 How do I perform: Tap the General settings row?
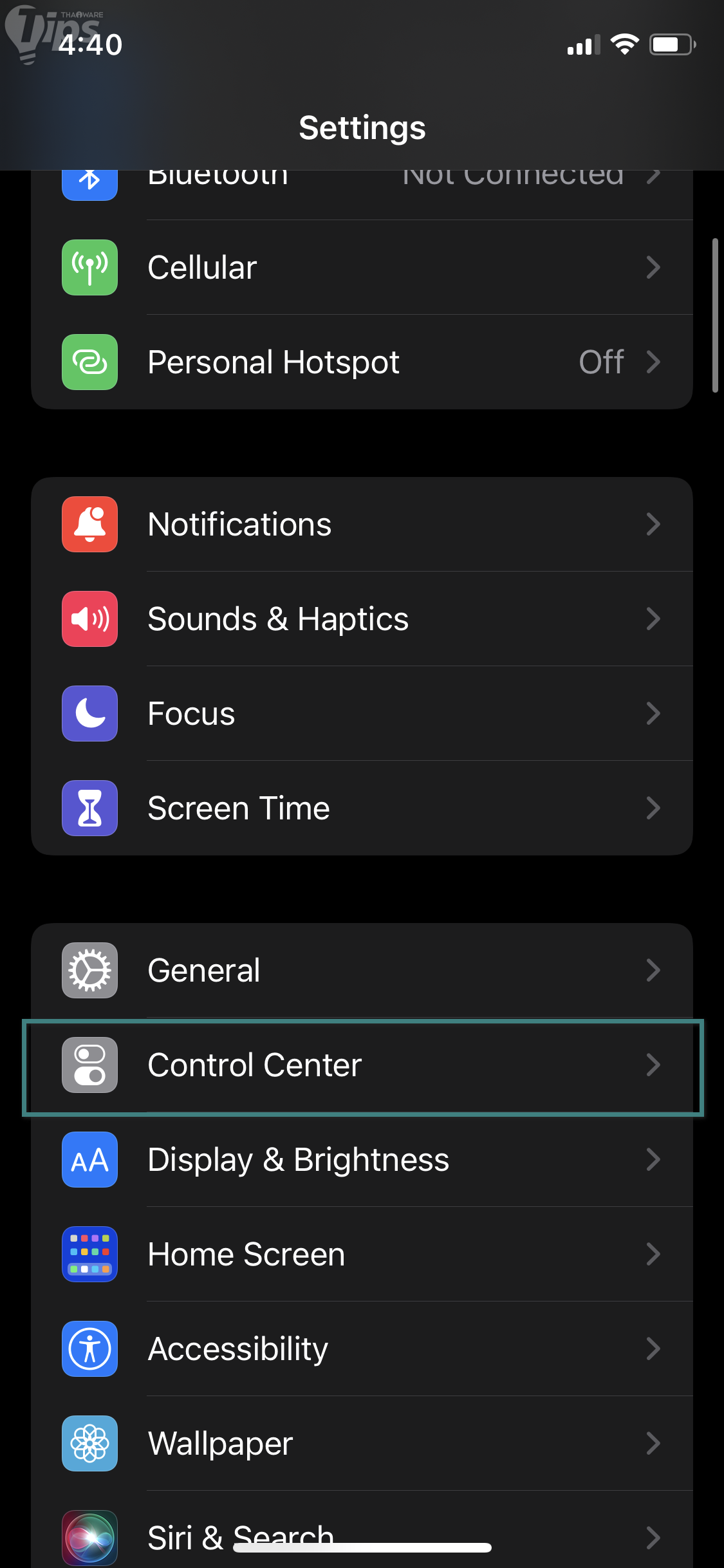click(x=362, y=970)
